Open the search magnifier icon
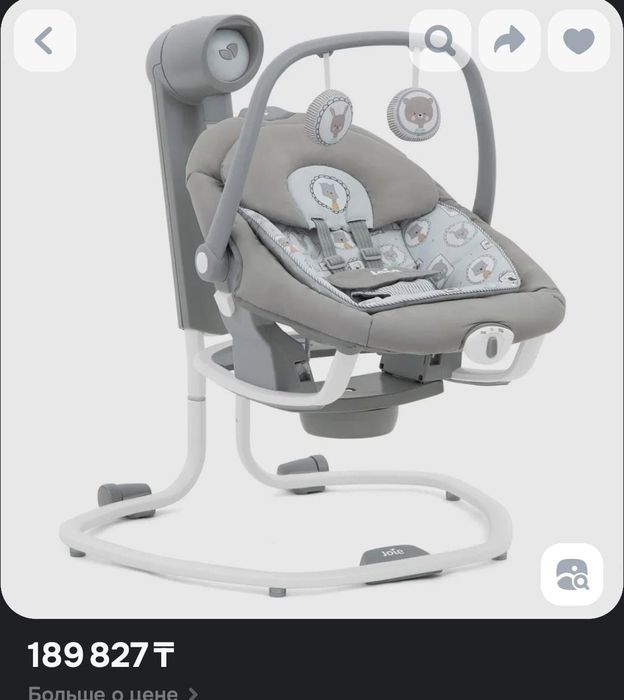The image size is (624, 700). (441, 41)
